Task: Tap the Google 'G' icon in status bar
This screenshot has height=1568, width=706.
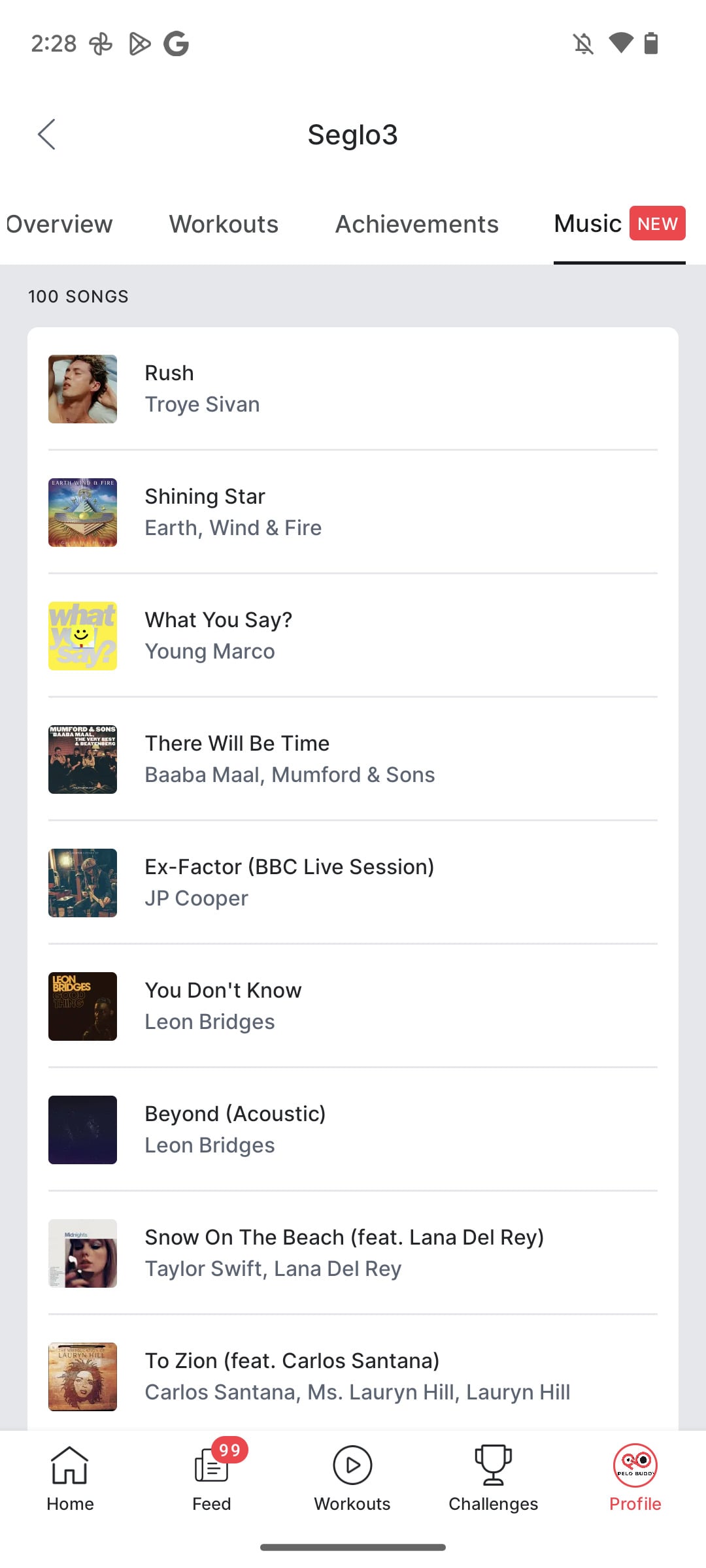Action: click(176, 42)
